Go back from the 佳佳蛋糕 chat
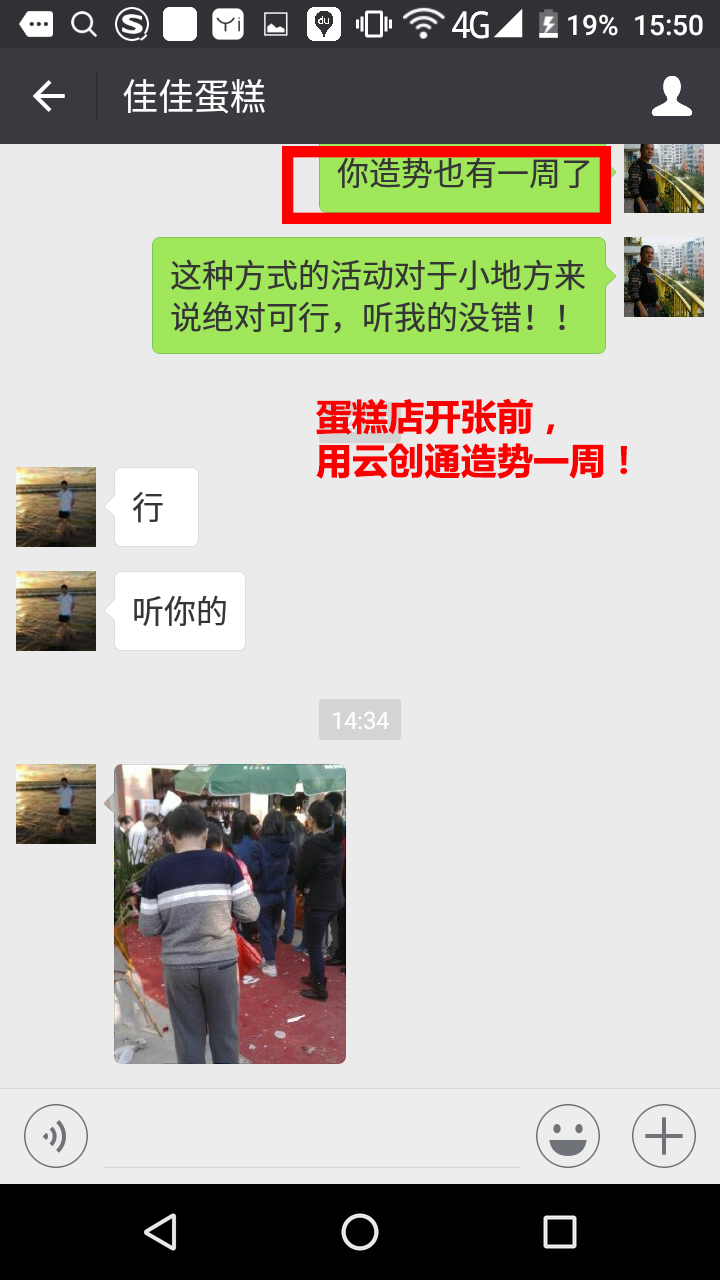The height and width of the screenshot is (1280, 720). (x=48, y=96)
